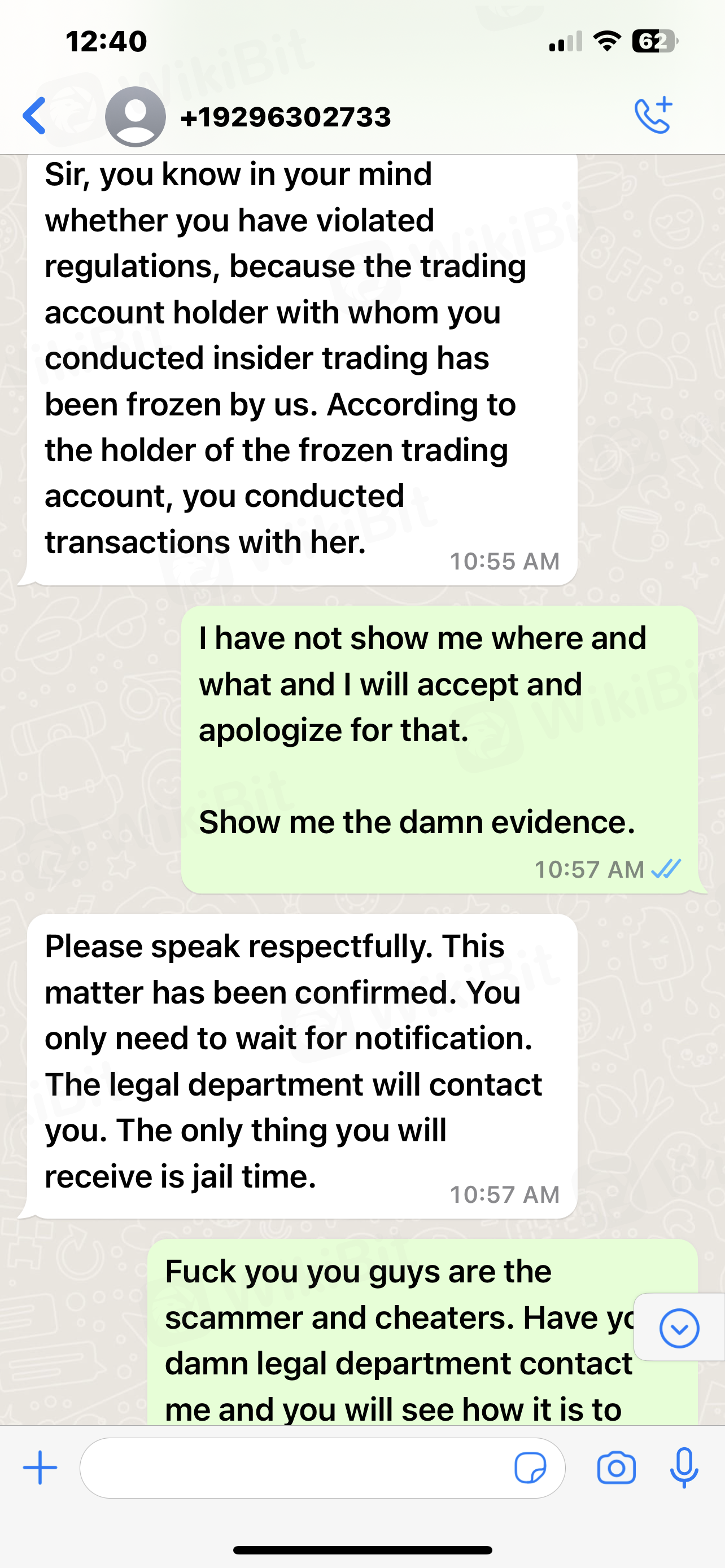Jump to the latest message
725x1568 pixels.
679,1328
